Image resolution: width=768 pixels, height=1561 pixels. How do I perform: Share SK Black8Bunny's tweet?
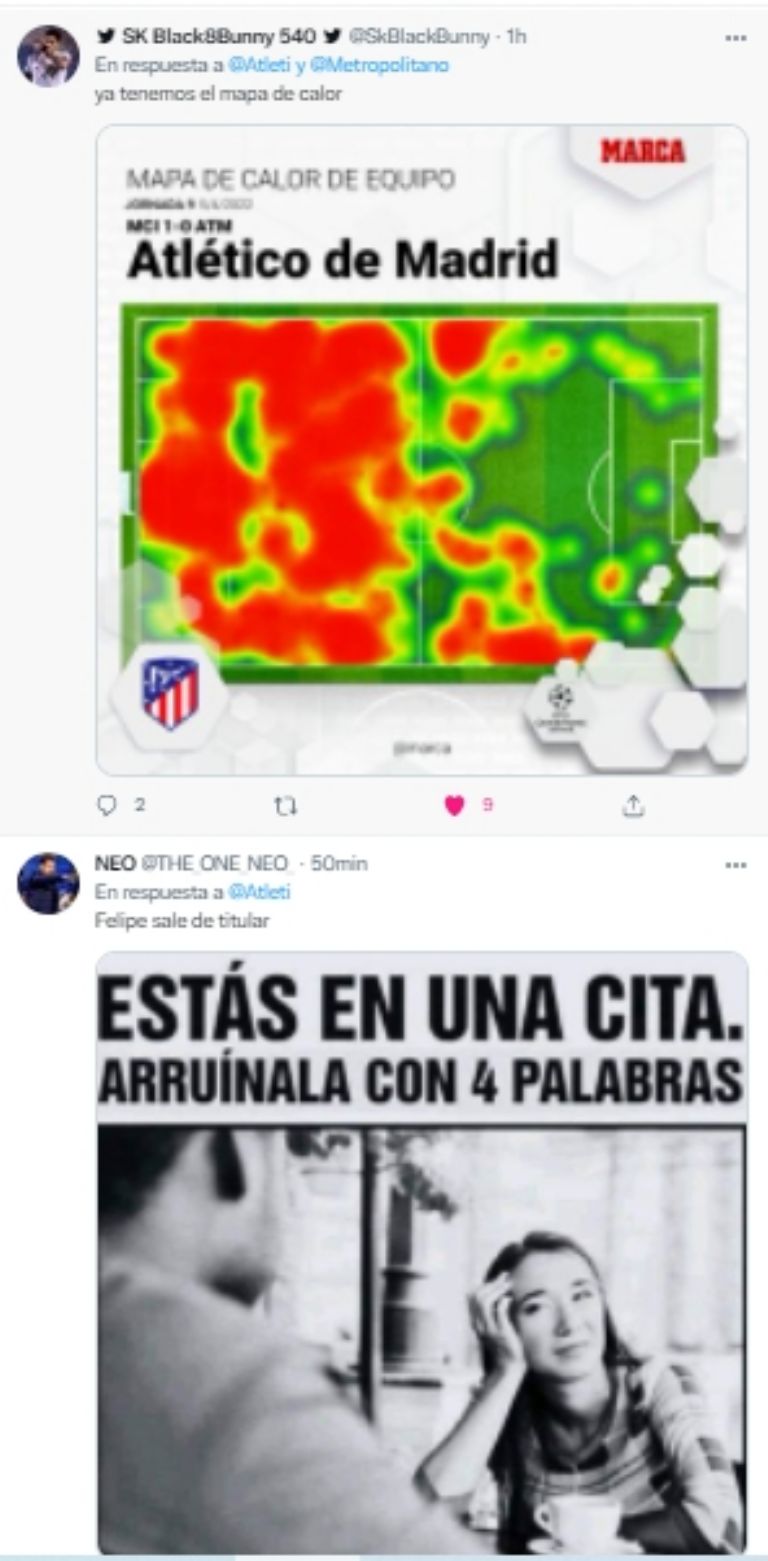click(x=633, y=805)
